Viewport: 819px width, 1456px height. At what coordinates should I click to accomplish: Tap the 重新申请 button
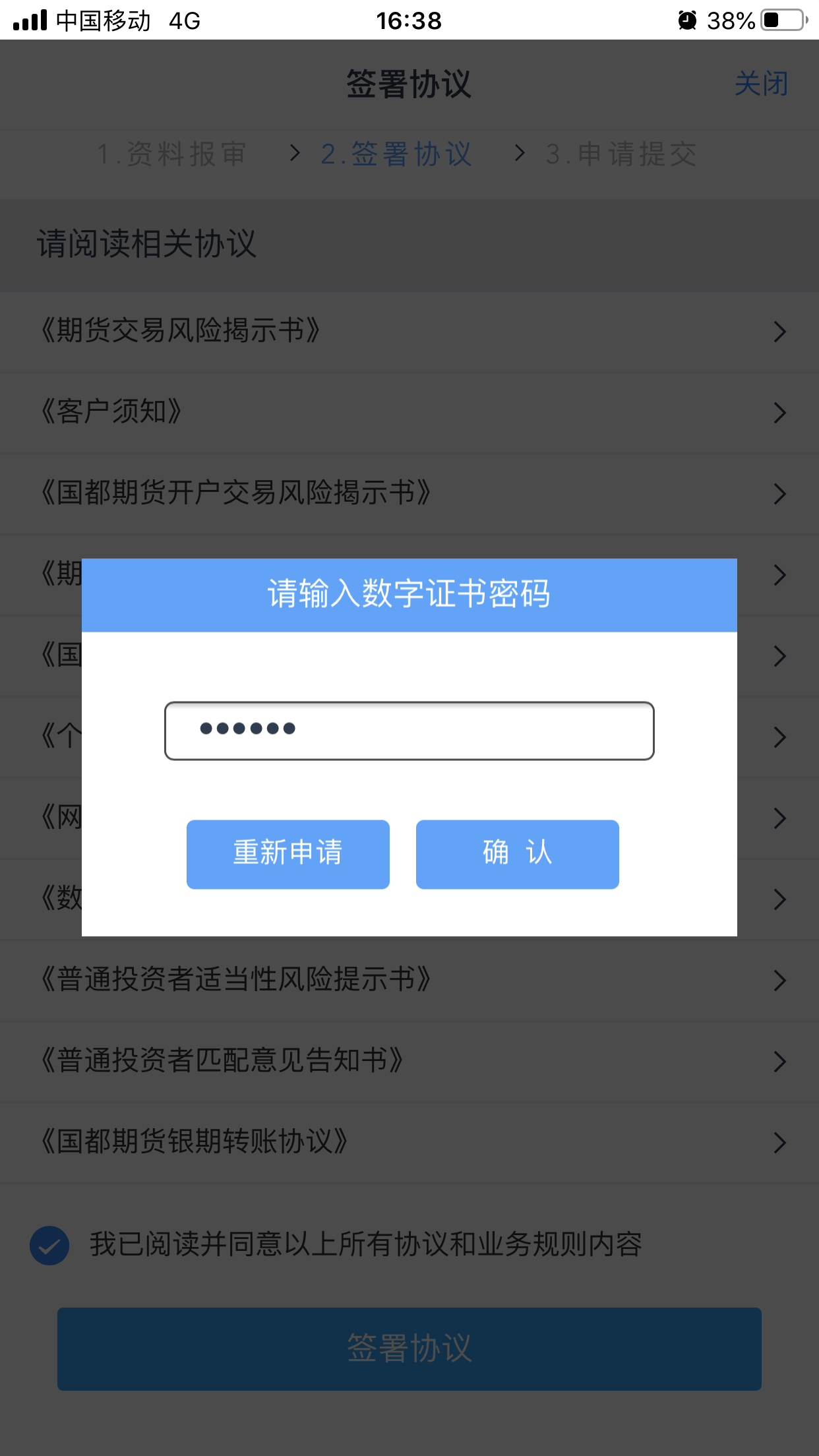pos(288,854)
